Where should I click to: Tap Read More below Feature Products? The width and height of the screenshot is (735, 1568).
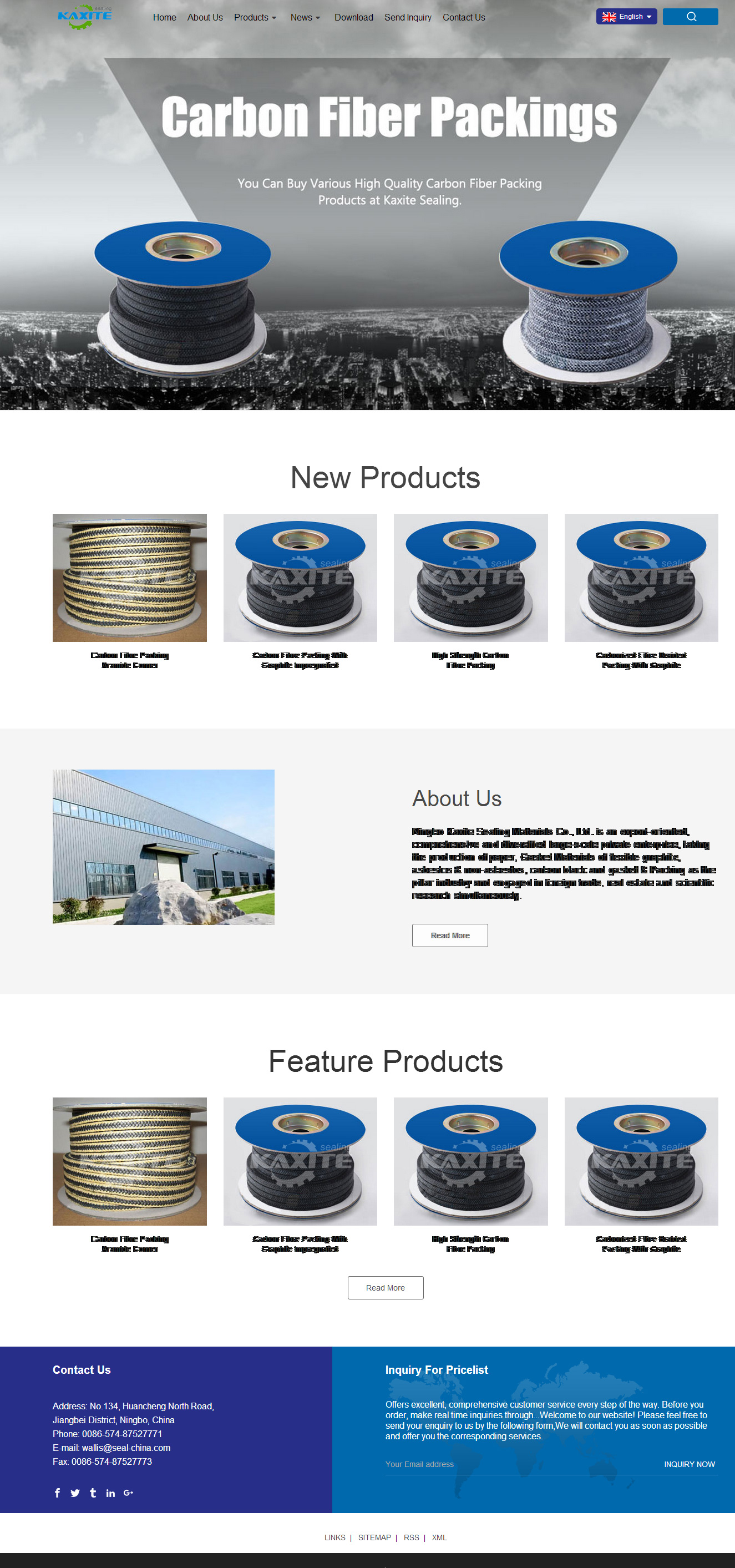[385, 1287]
